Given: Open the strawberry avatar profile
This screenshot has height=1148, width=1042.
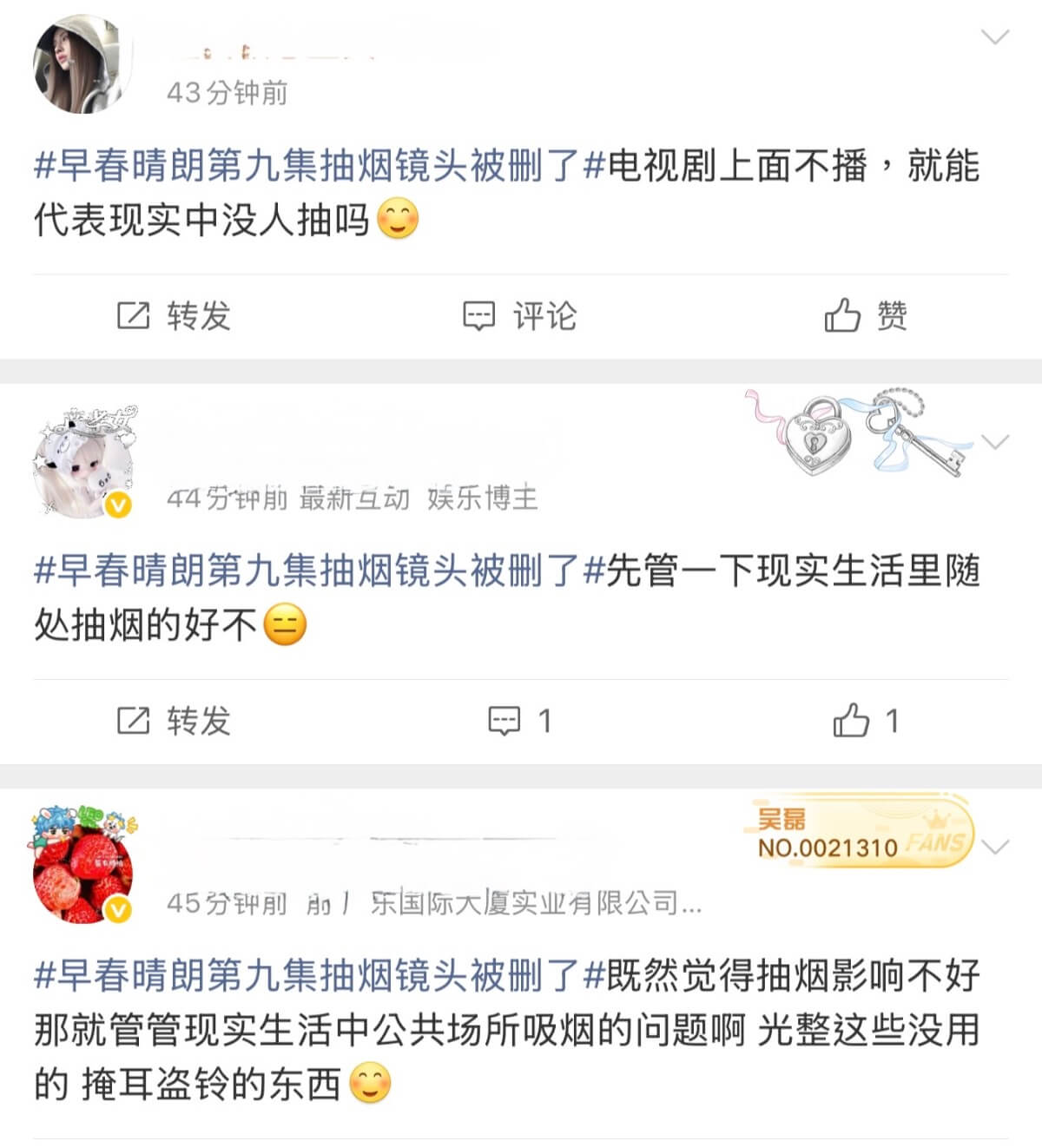Looking at the screenshot, I should pos(83,865).
